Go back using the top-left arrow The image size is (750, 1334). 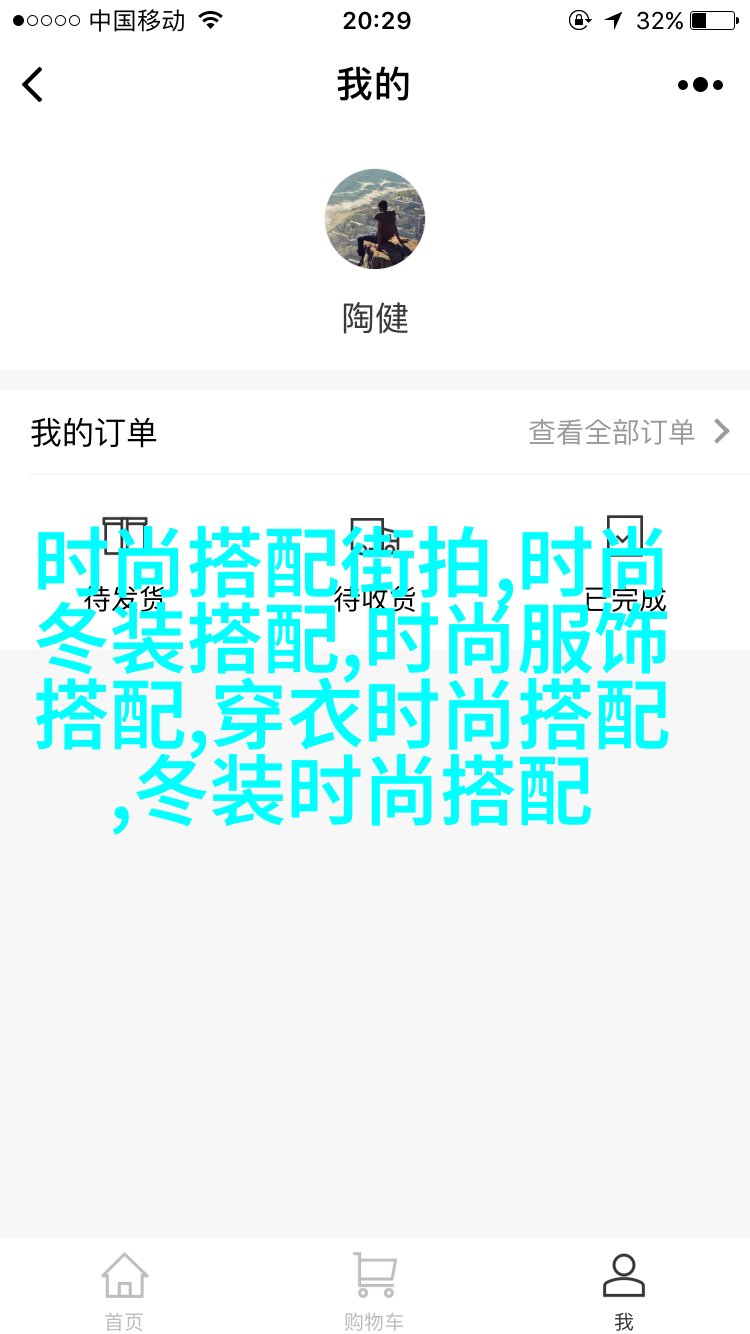click(x=33, y=85)
